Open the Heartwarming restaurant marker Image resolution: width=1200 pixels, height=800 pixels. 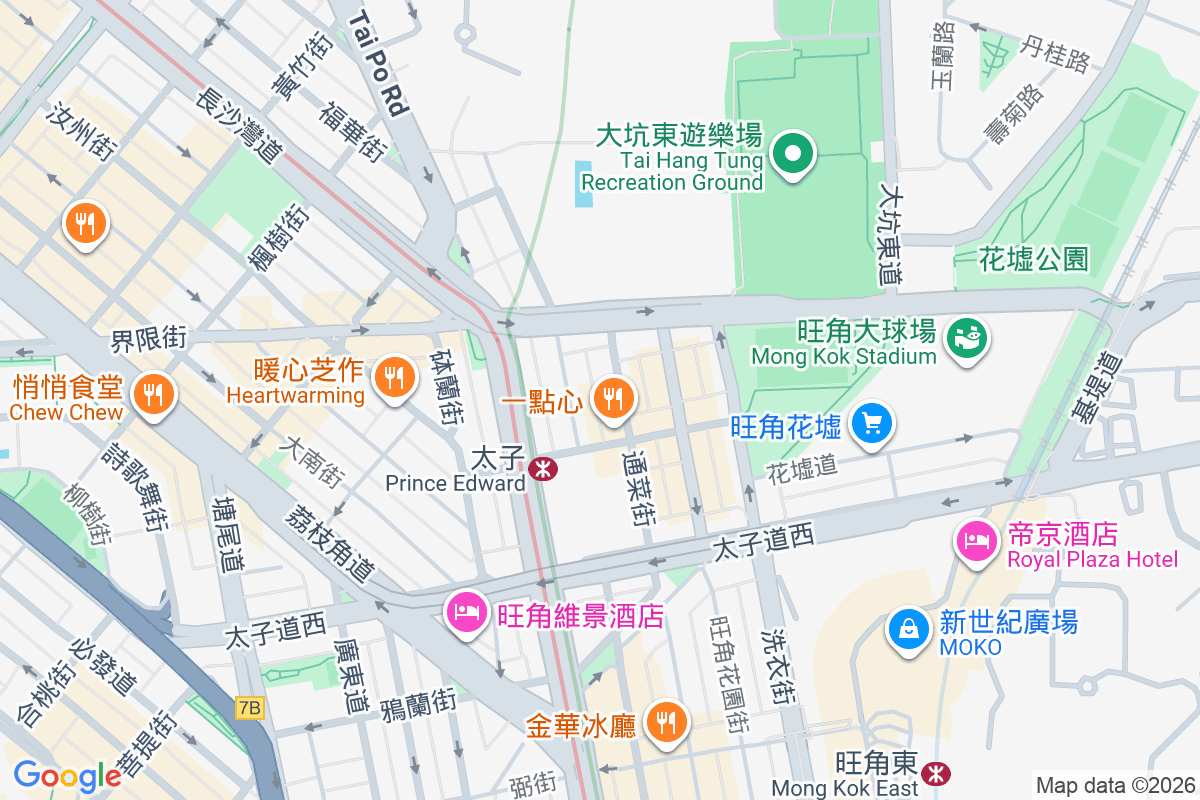click(395, 377)
